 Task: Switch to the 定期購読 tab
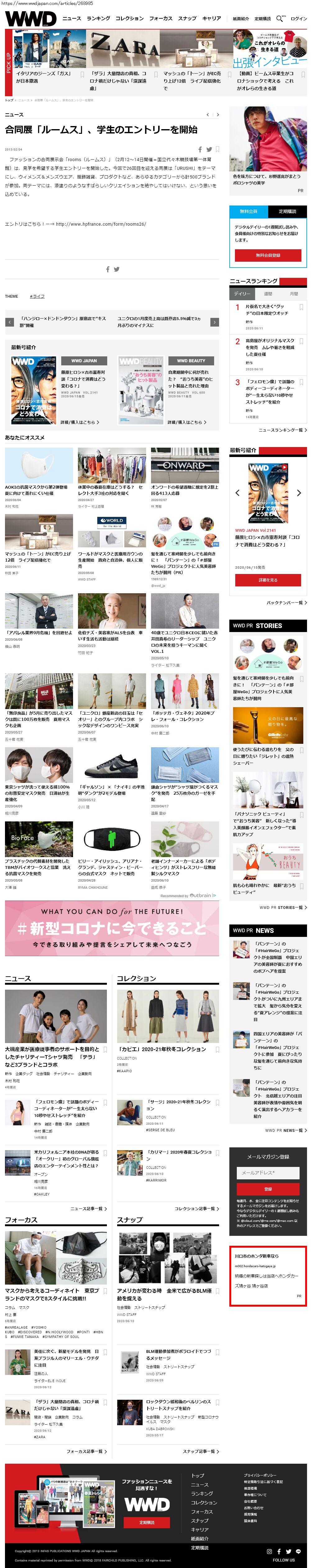pos(287,211)
